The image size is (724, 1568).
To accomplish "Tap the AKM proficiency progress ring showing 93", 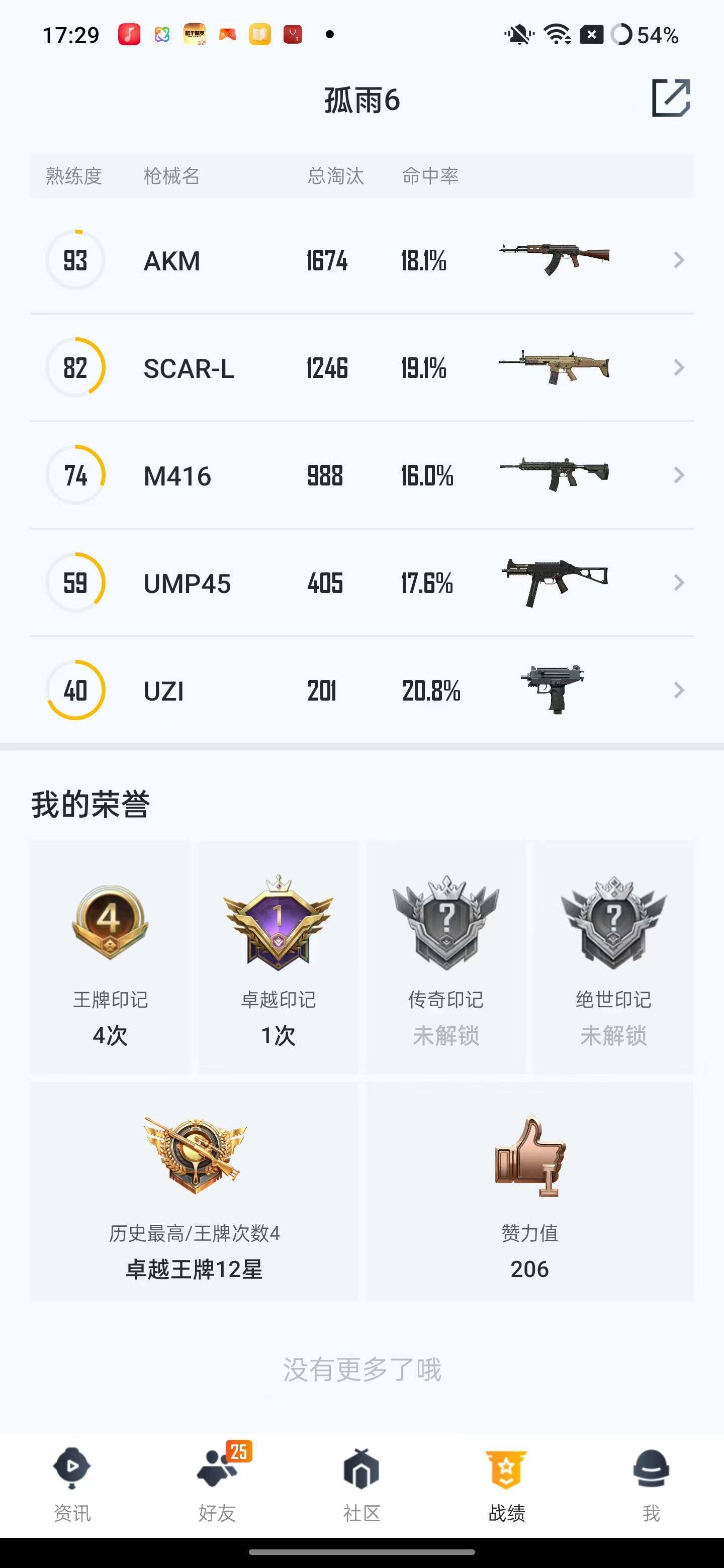I will click(x=75, y=259).
